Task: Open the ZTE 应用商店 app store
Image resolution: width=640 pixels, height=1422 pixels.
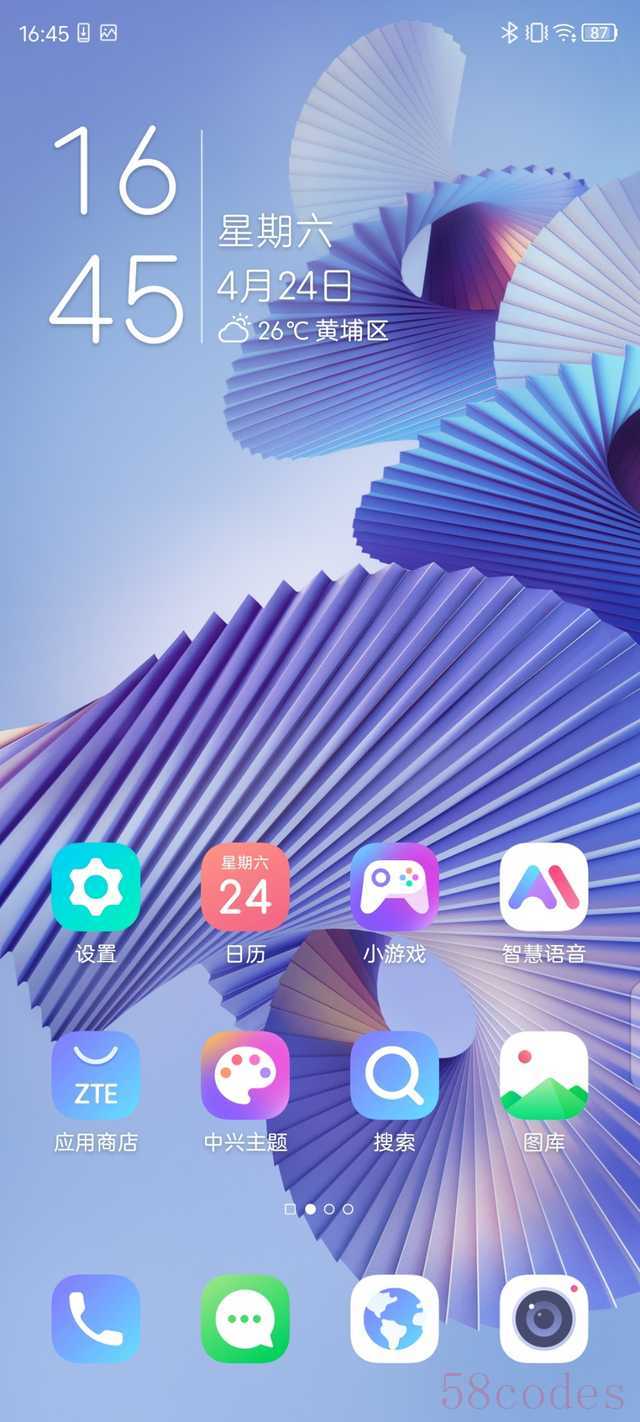Action: pyautogui.click(x=96, y=1075)
